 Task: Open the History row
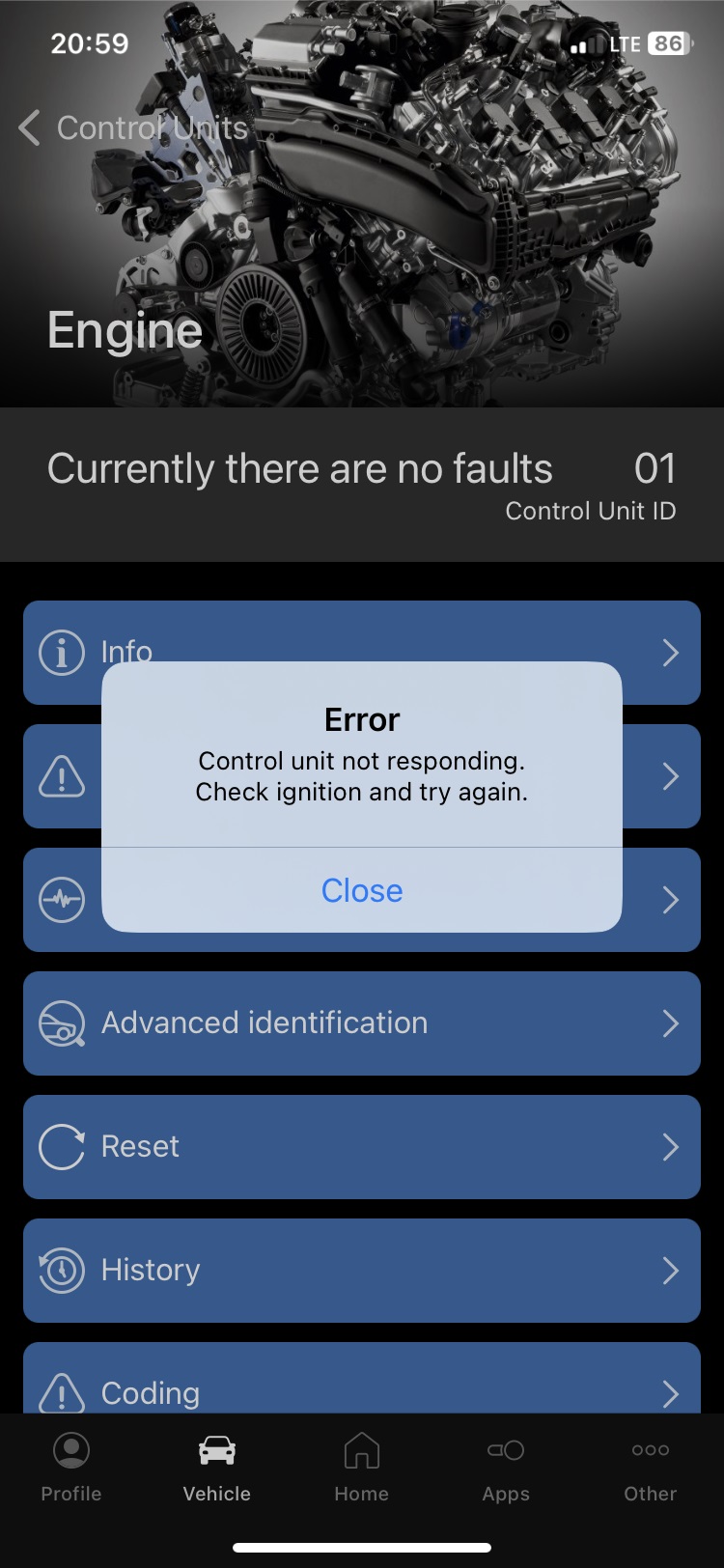tap(362, 1271)
